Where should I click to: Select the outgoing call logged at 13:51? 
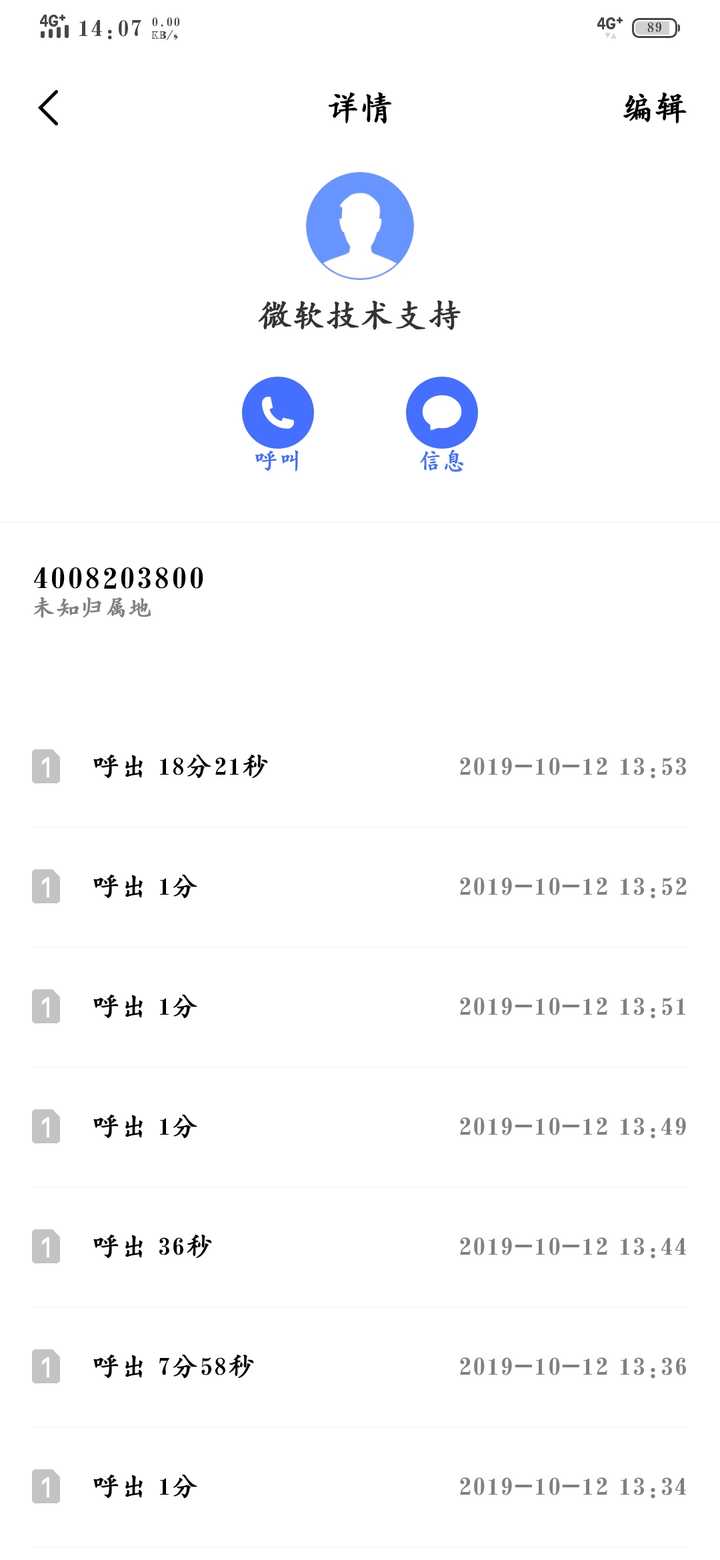click(360, 1007)
